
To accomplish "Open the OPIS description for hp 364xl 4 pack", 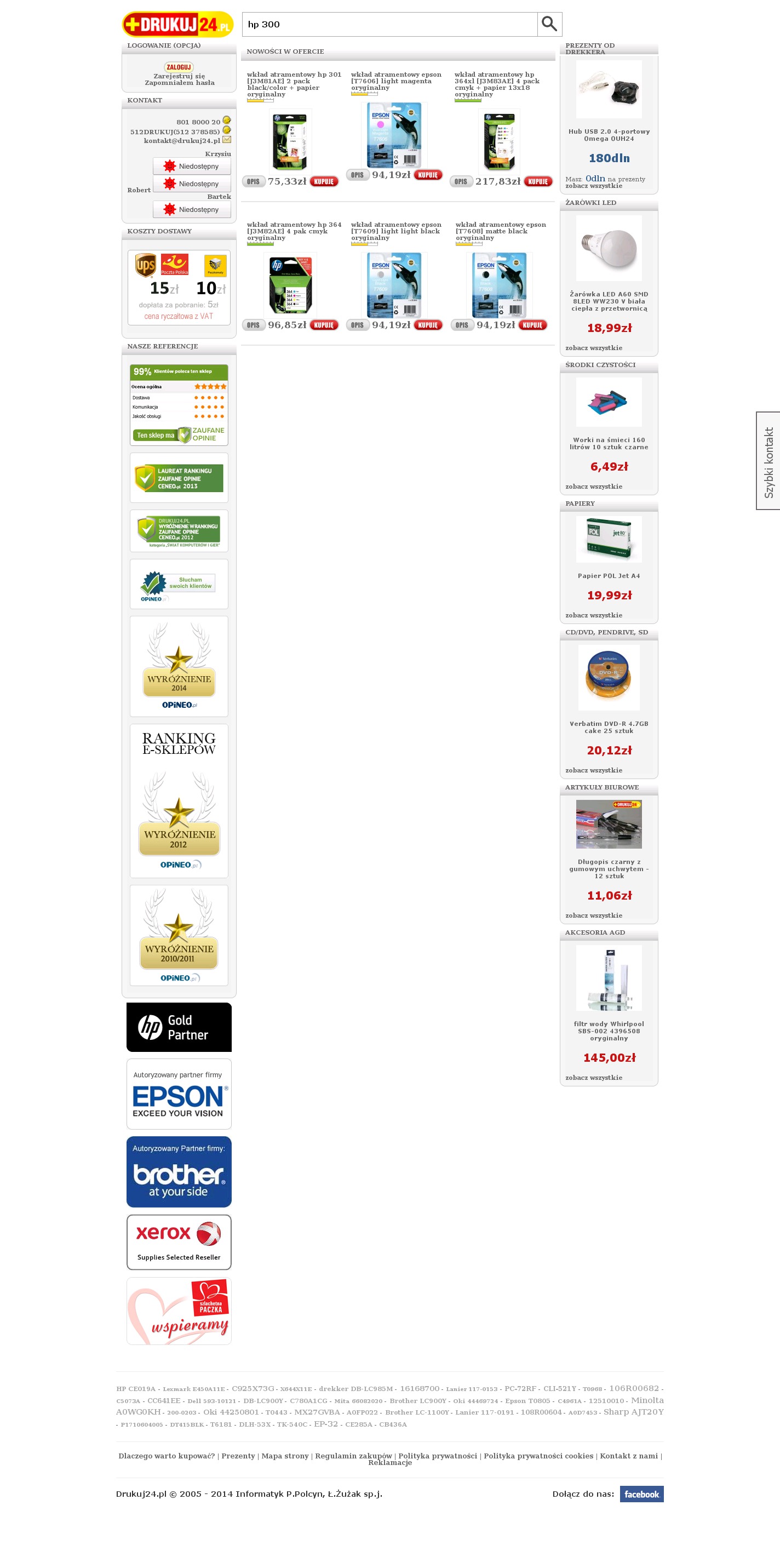I will pos(461,181).
